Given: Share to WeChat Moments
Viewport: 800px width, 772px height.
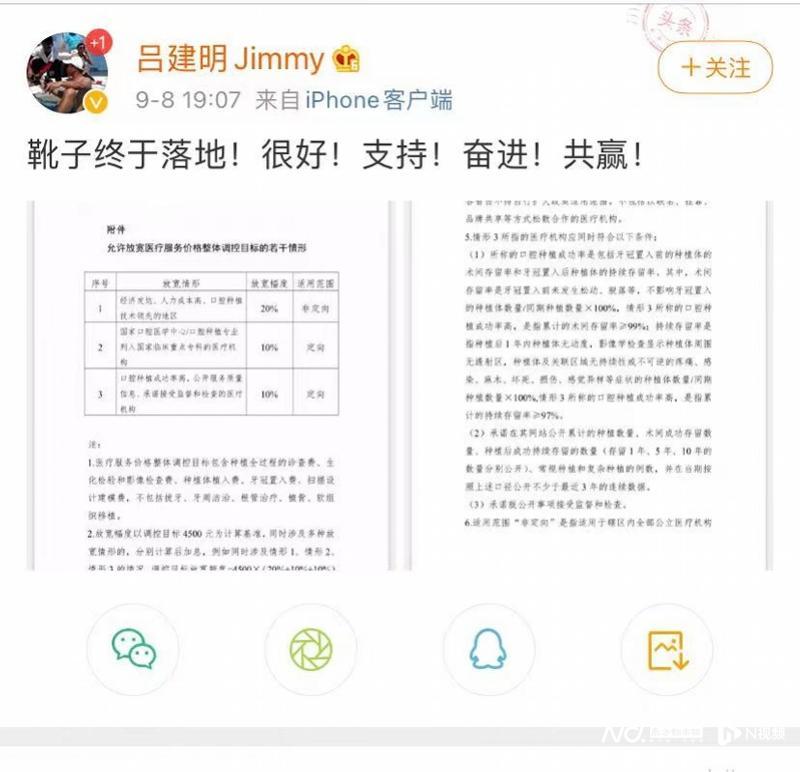Looking at the screenshot, I should pyautogui.click(x=310, y=649).
